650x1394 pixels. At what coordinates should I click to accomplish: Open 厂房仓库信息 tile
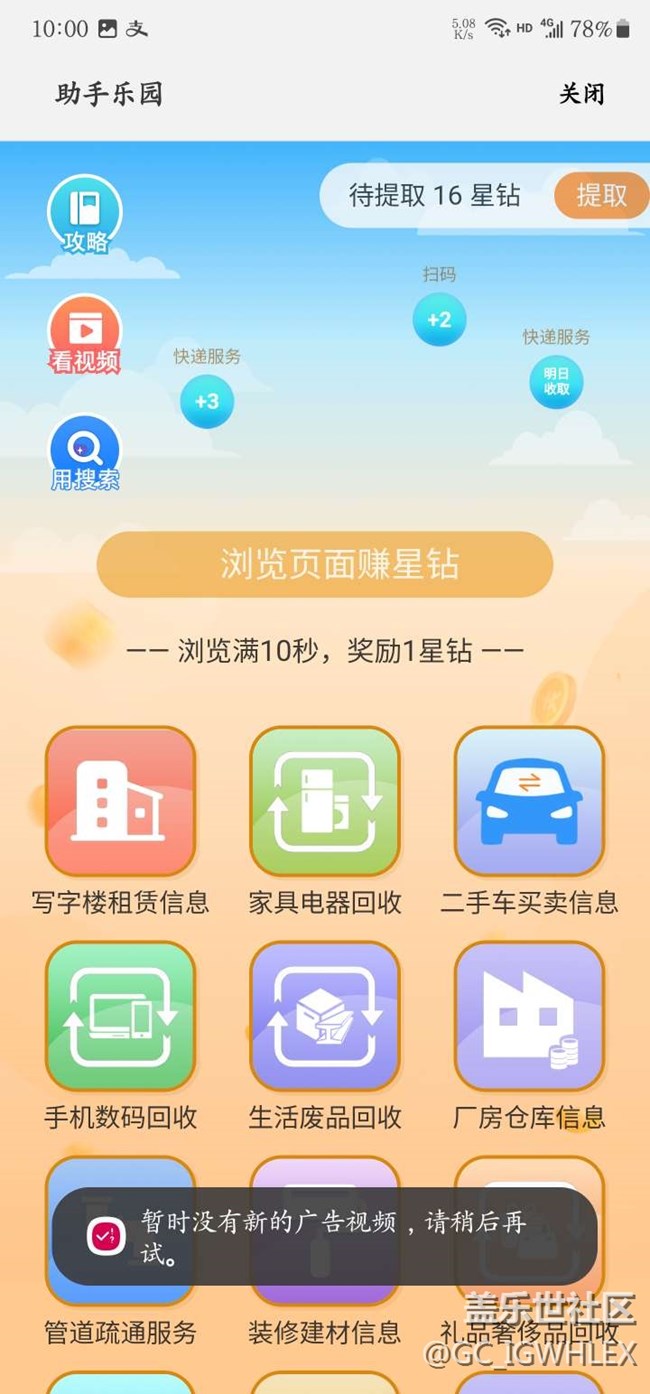click(x=529, y=1017)
